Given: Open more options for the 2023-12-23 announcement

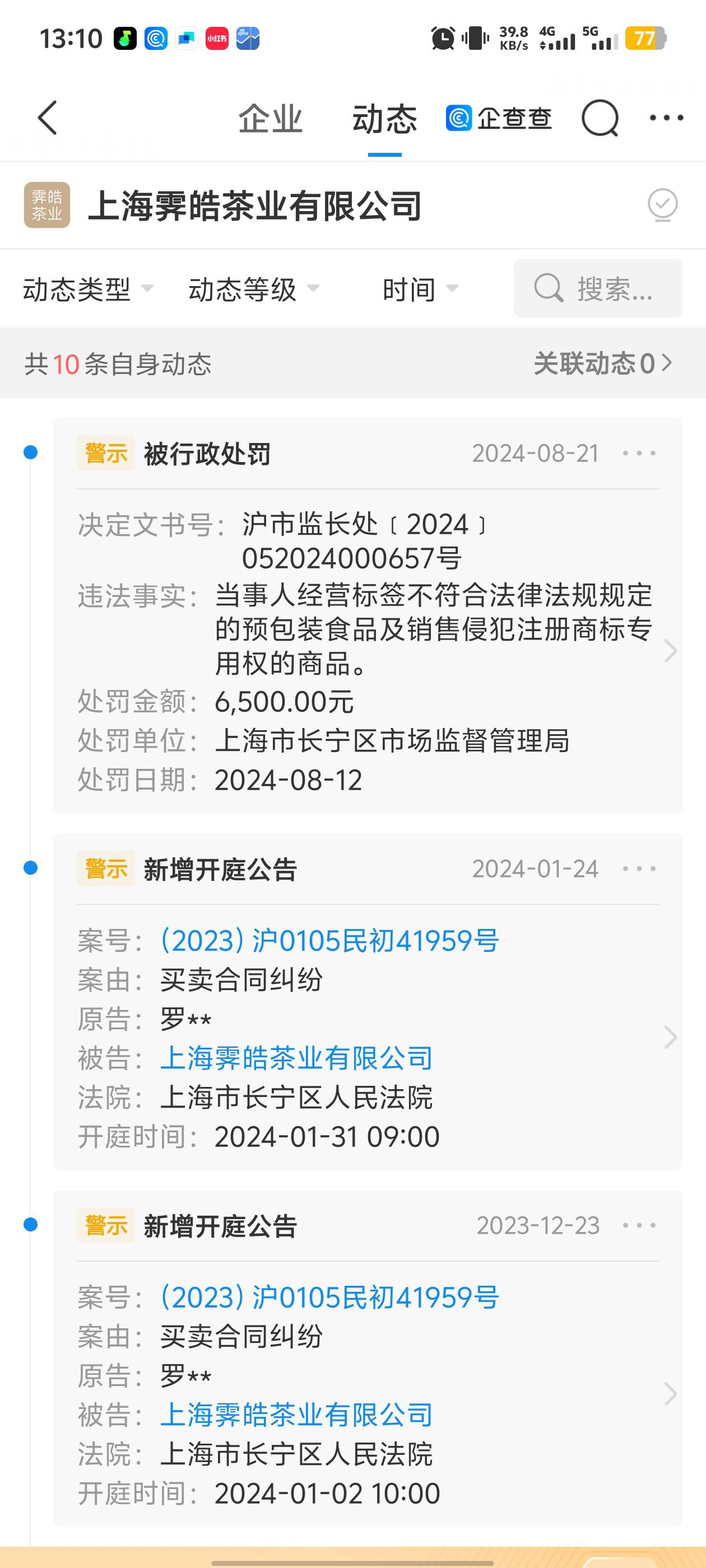Looking at the screenshot, I should click(639, 1225).
